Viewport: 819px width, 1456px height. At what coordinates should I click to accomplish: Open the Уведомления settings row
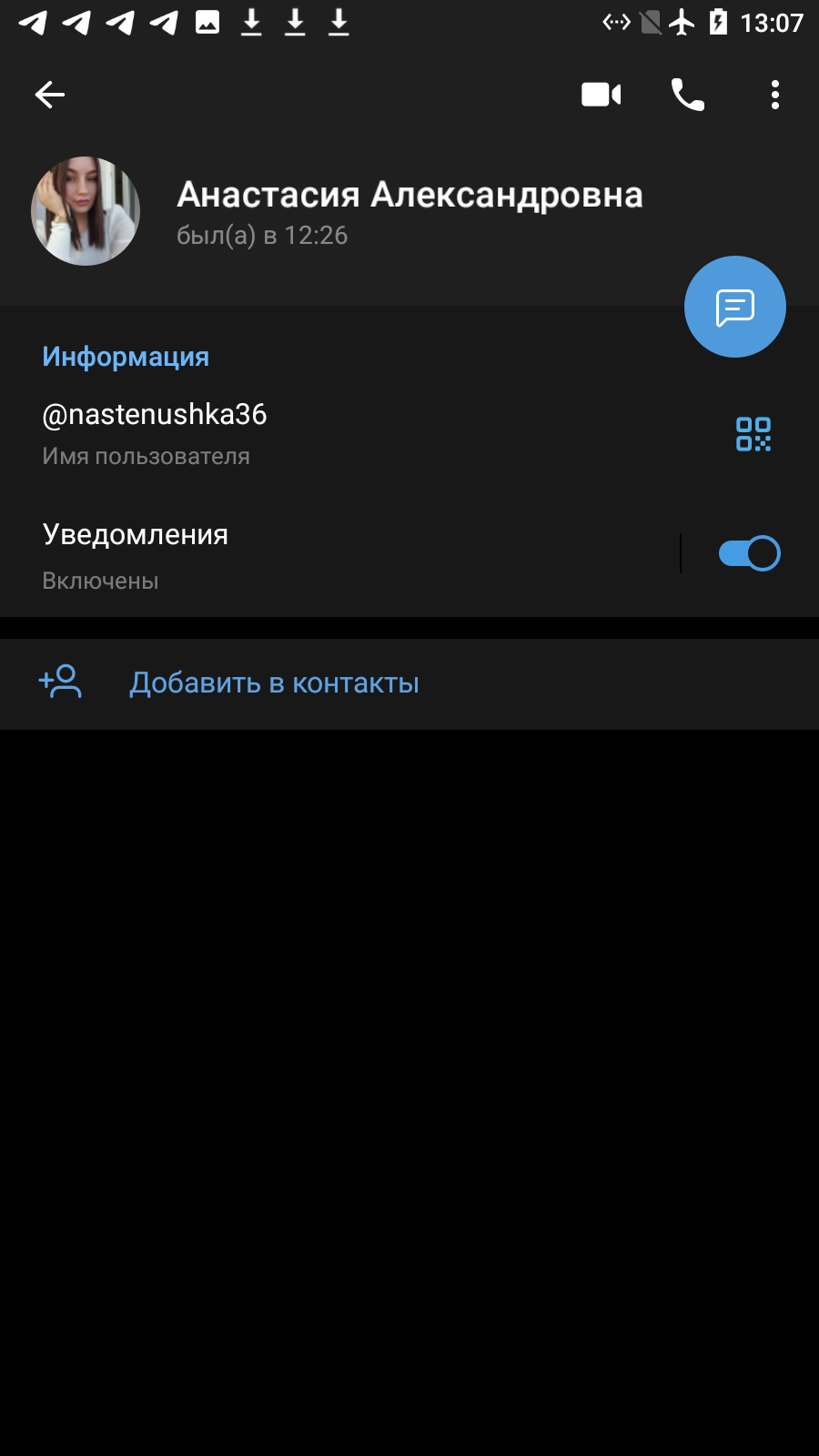click(337, 554)
